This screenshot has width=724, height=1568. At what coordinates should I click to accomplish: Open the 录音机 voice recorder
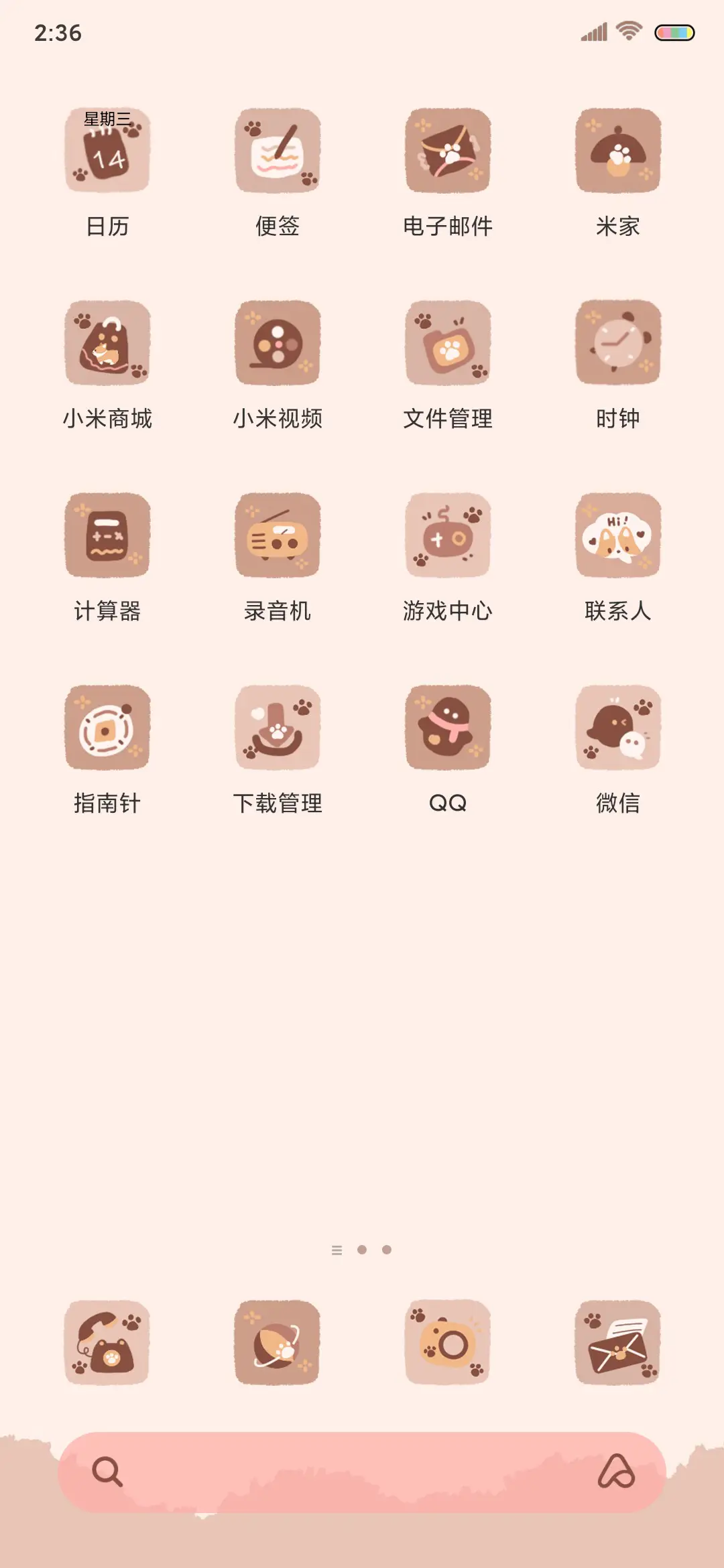tap(277, 535)
